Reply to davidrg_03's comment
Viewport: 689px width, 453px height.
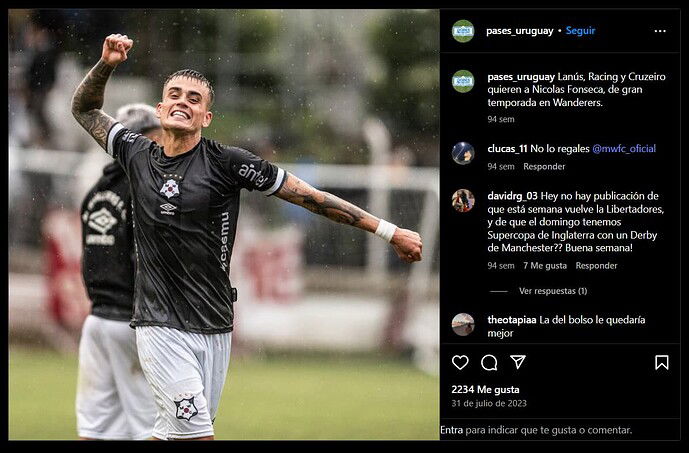[596, 266]
